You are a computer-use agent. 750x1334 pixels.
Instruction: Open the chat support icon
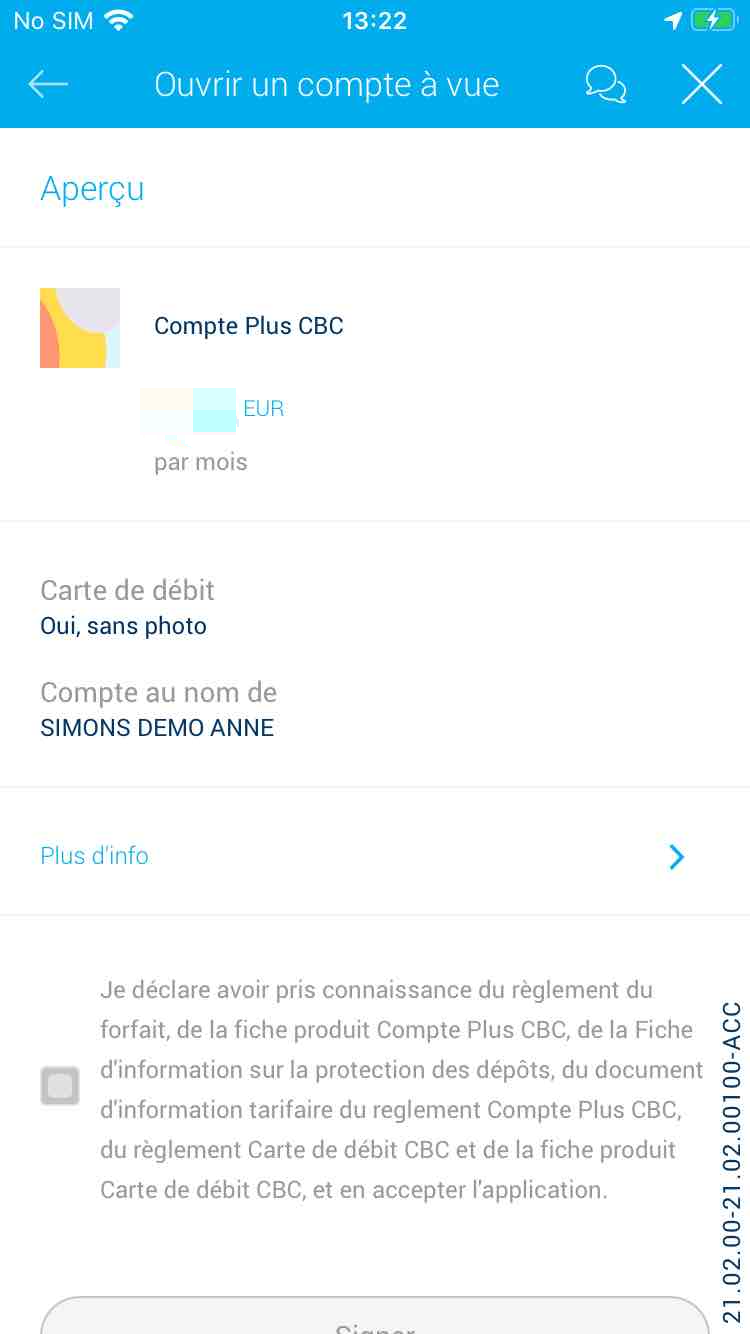pos(606,85)
